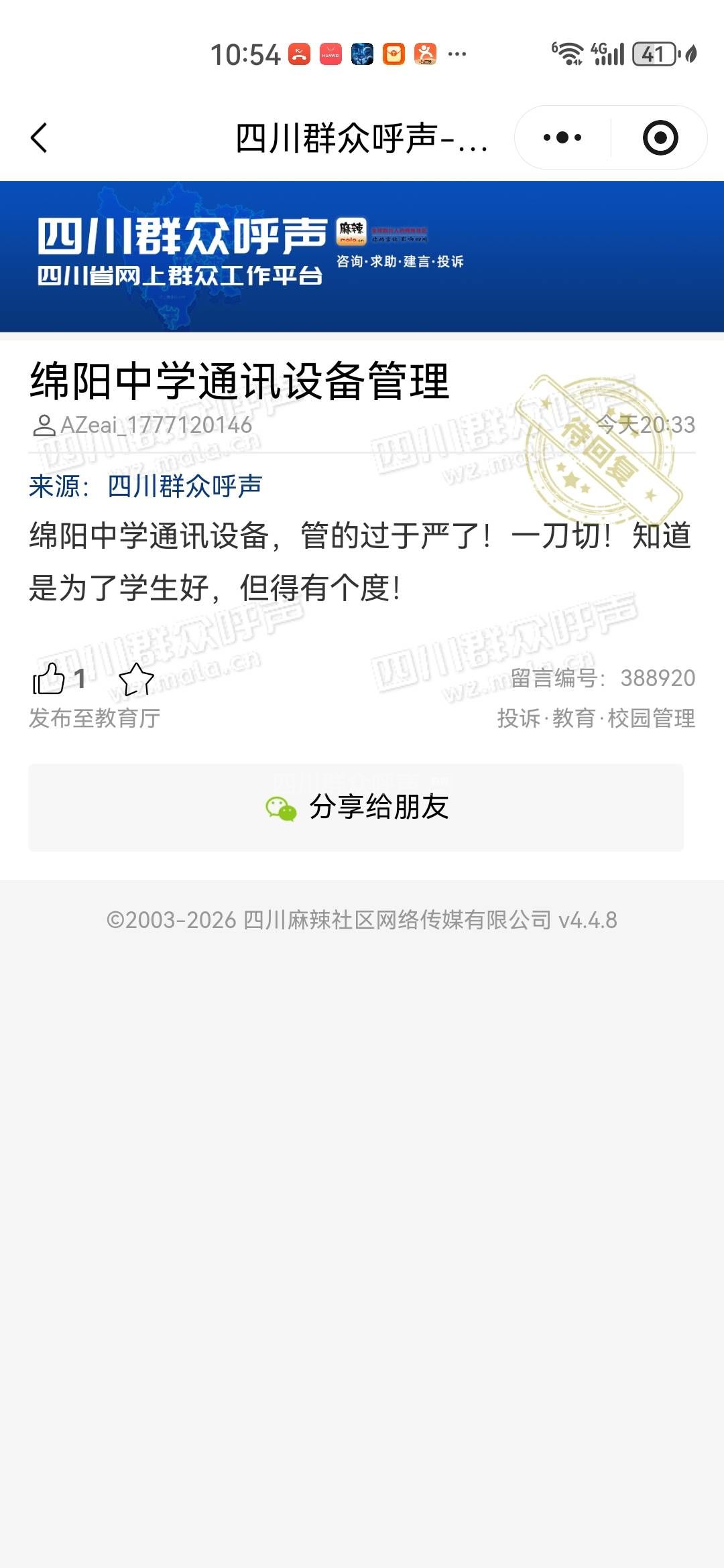
Task: Open the 四川群众呼声 header banner
Action: click(x=362, y=256)
